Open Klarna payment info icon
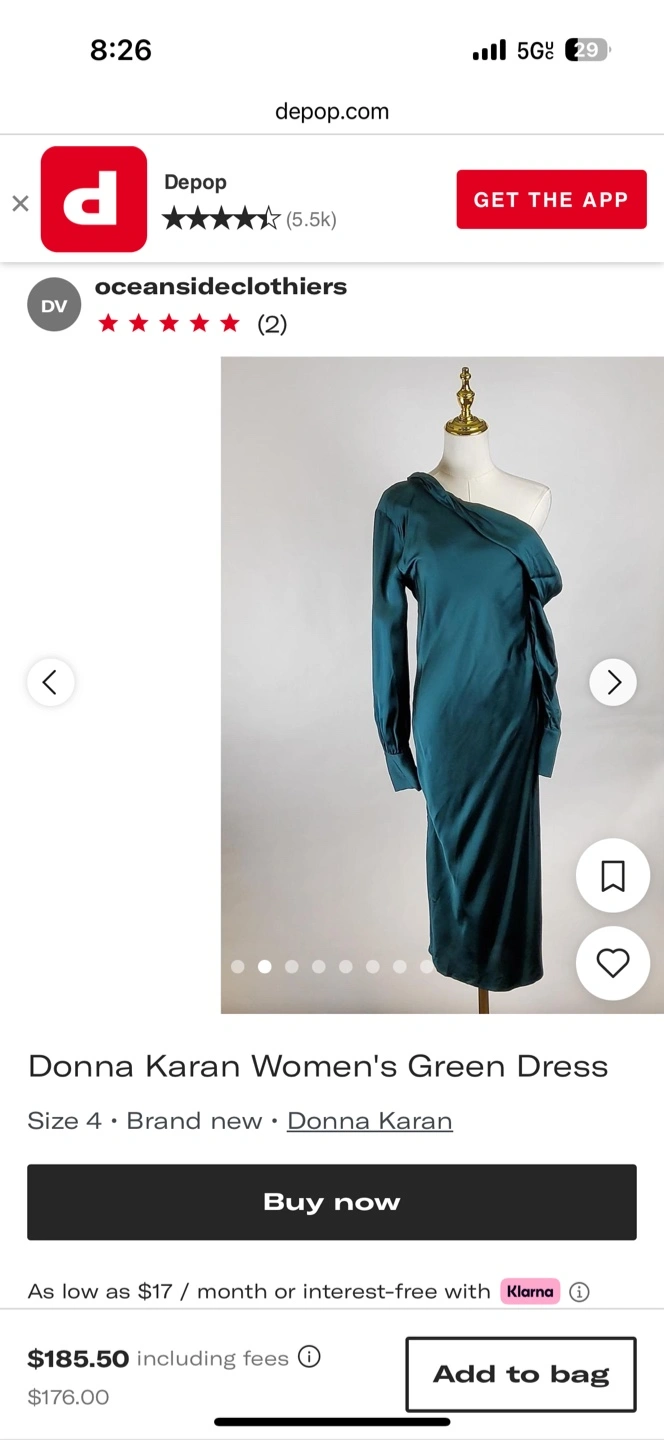 [x=579, y=1292]
